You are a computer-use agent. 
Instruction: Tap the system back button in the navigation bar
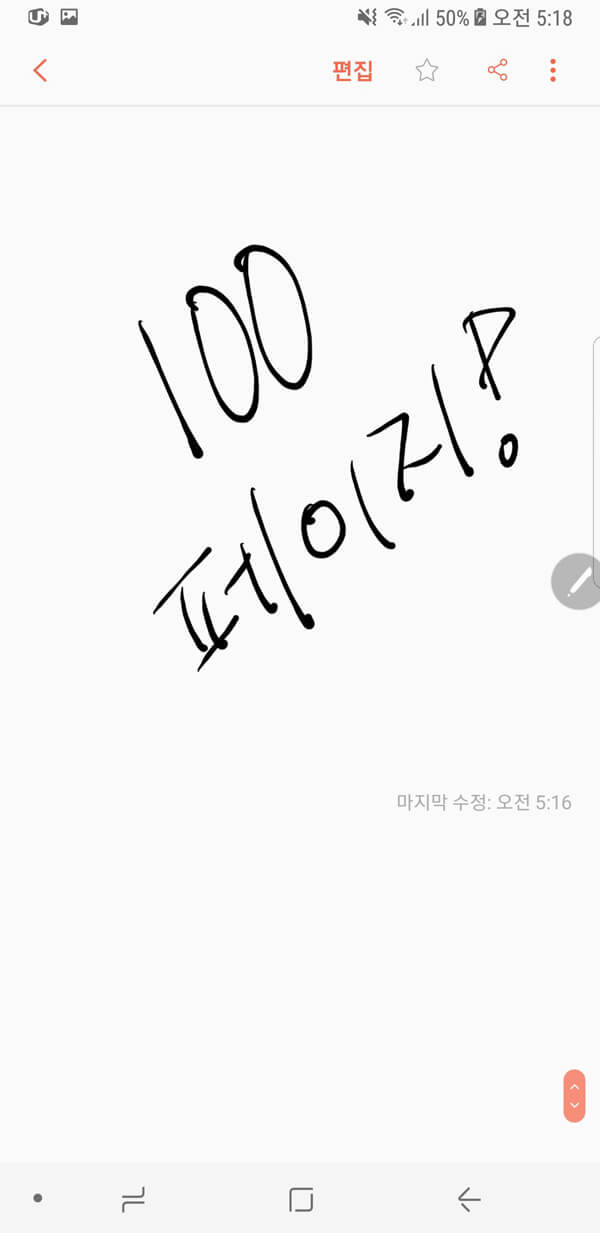(468, 1199)
